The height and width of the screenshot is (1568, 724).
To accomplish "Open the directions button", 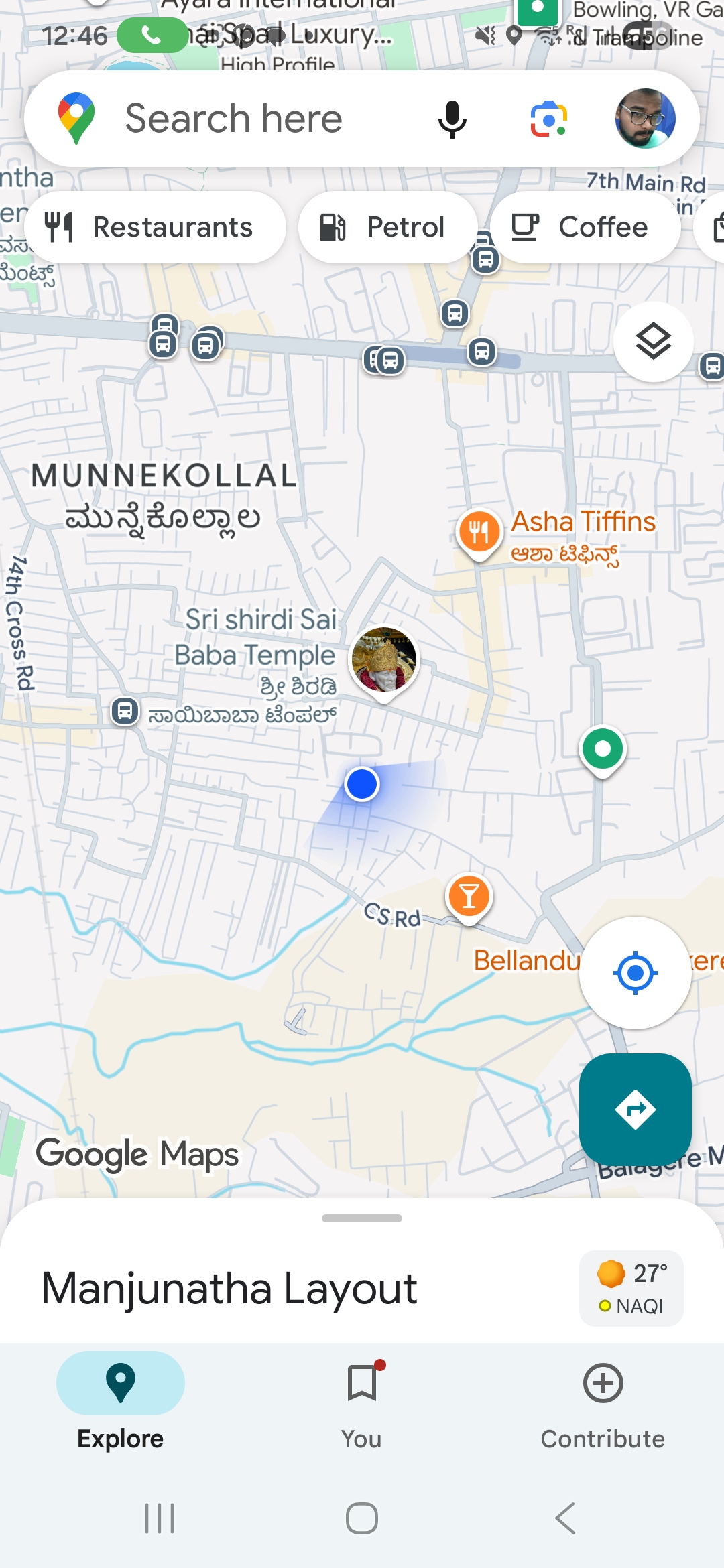I will 635,1109.
